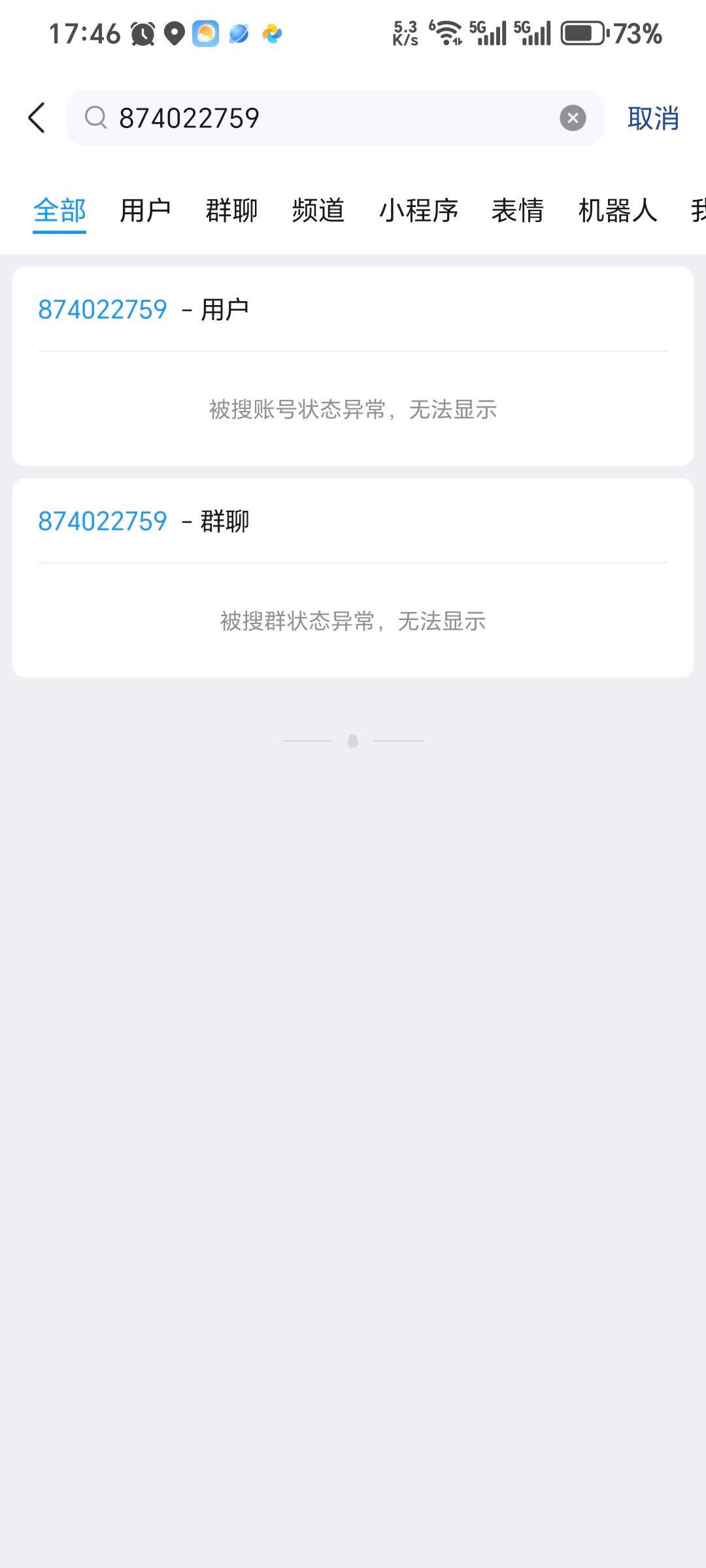
Task: Tap the battery indicator in the status bar
Action: (584, 33)
